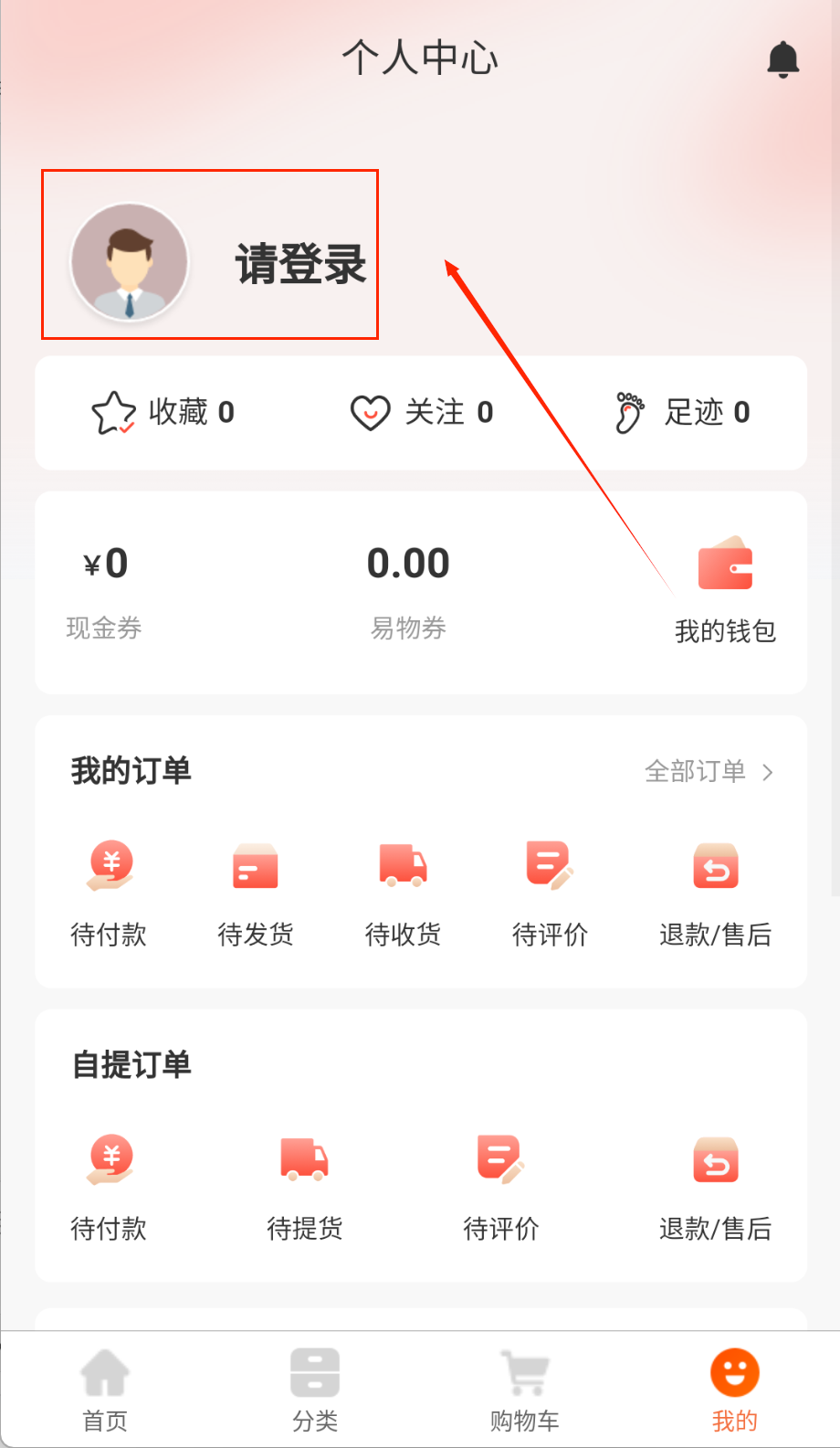The height and width of the screenshot is (1448, 840).
Task: View 全部订单 all orders
Action: (x=709, y=772)
